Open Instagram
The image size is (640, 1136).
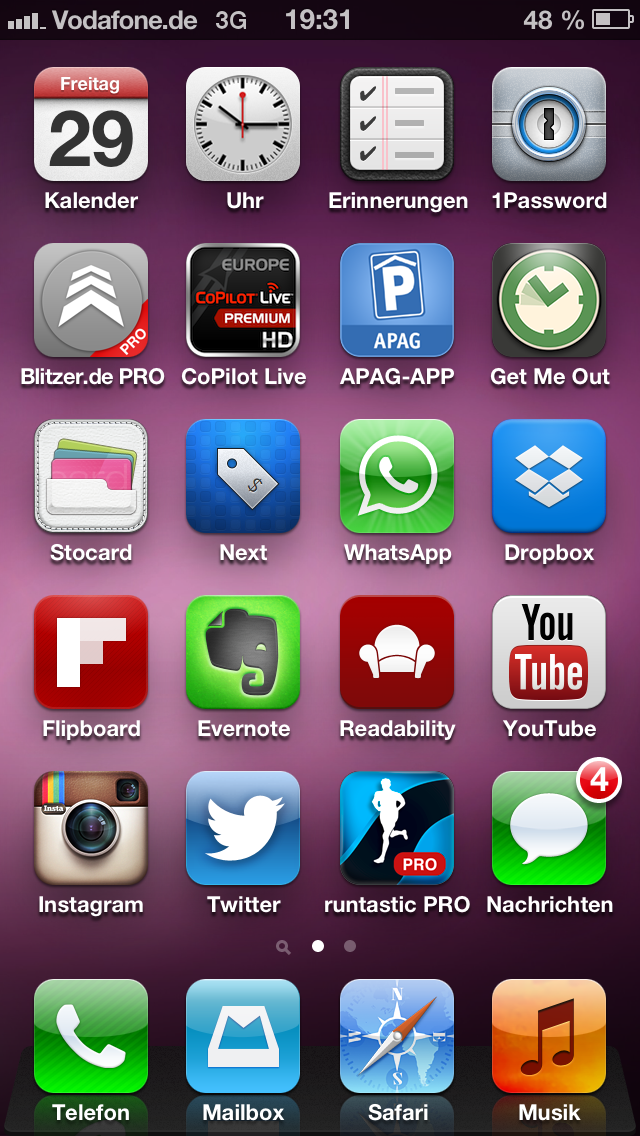(x=91, y=828)
